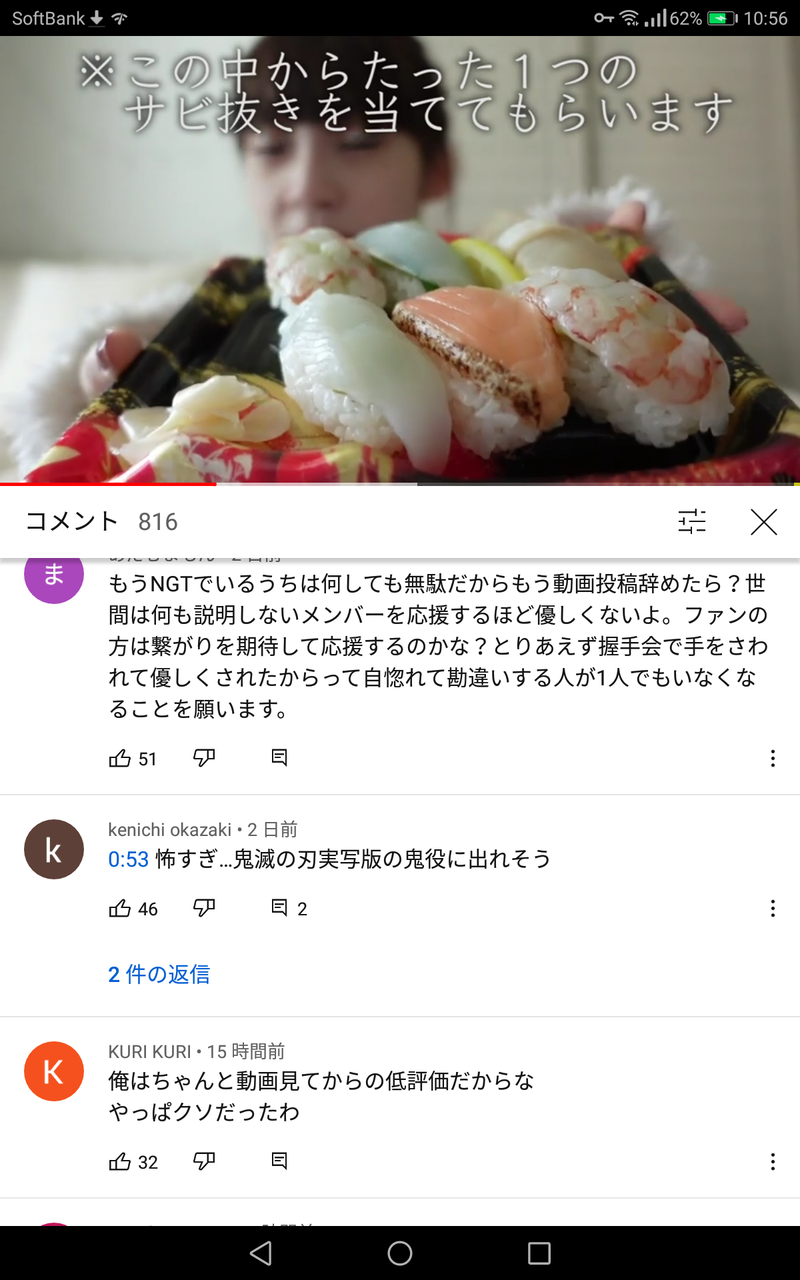Open the comment sort options
This screenshot has height=1280, width=800.
tap(692, 521)
